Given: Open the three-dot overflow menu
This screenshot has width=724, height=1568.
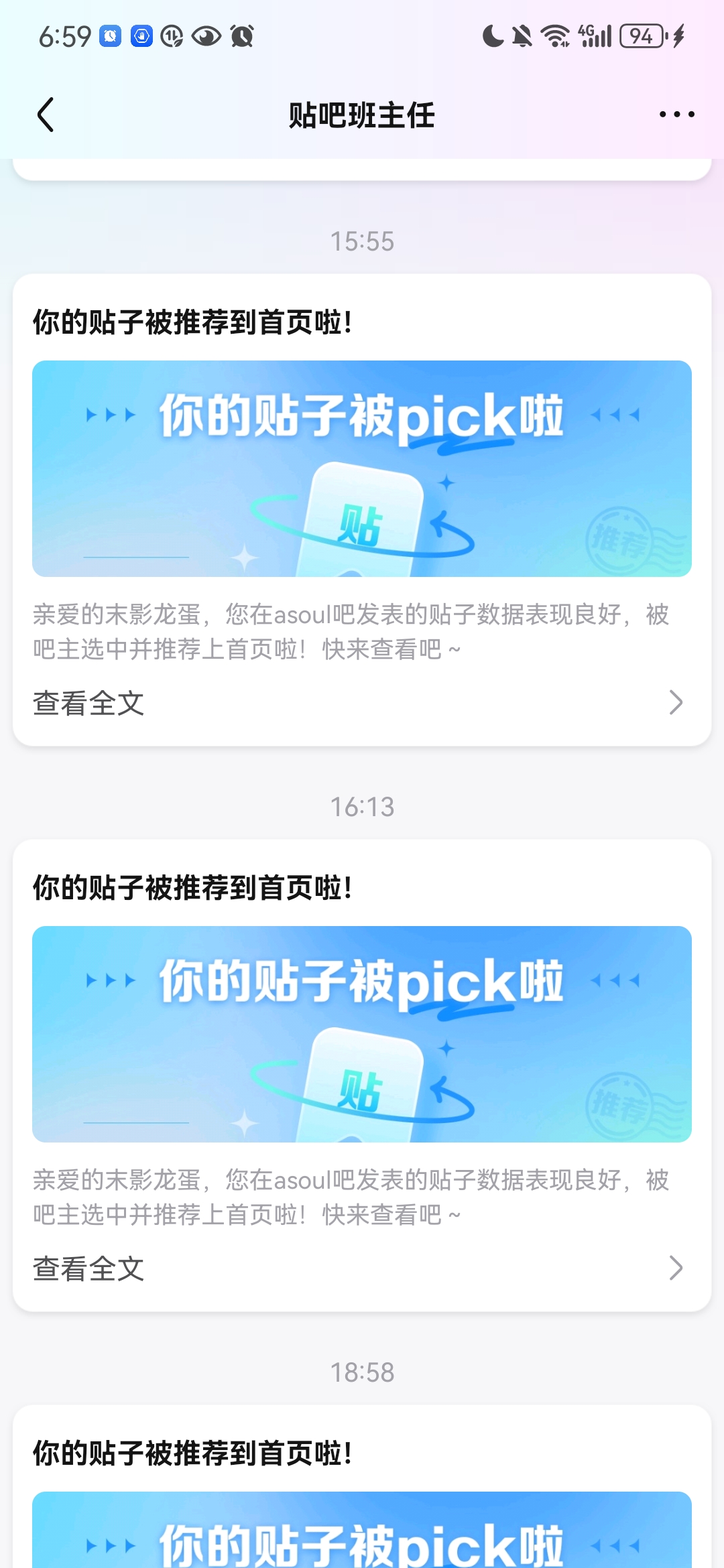Looking at the screenshot, I should point(676,115).
